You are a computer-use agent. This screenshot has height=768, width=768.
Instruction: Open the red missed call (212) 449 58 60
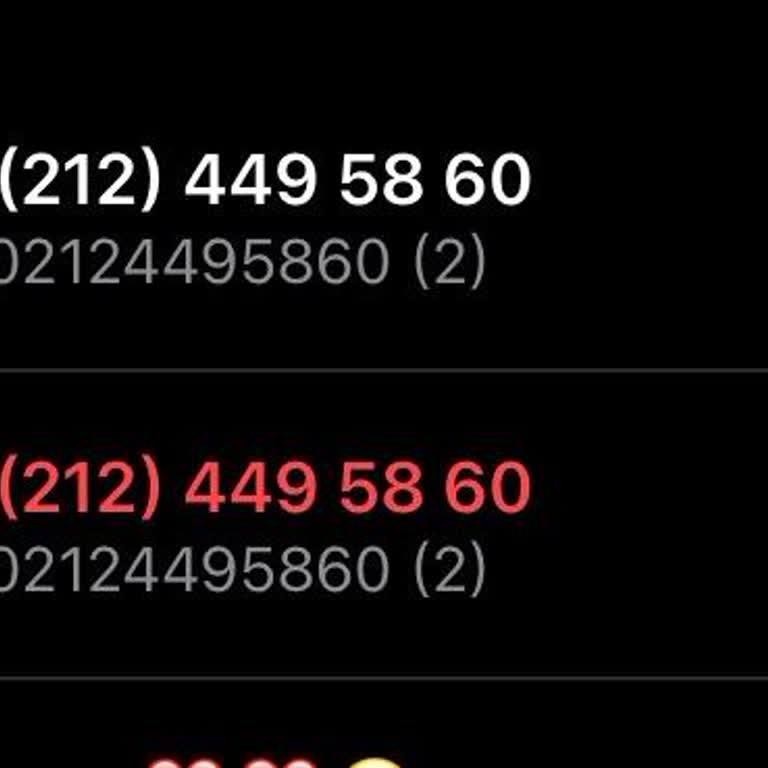(265, 489)
